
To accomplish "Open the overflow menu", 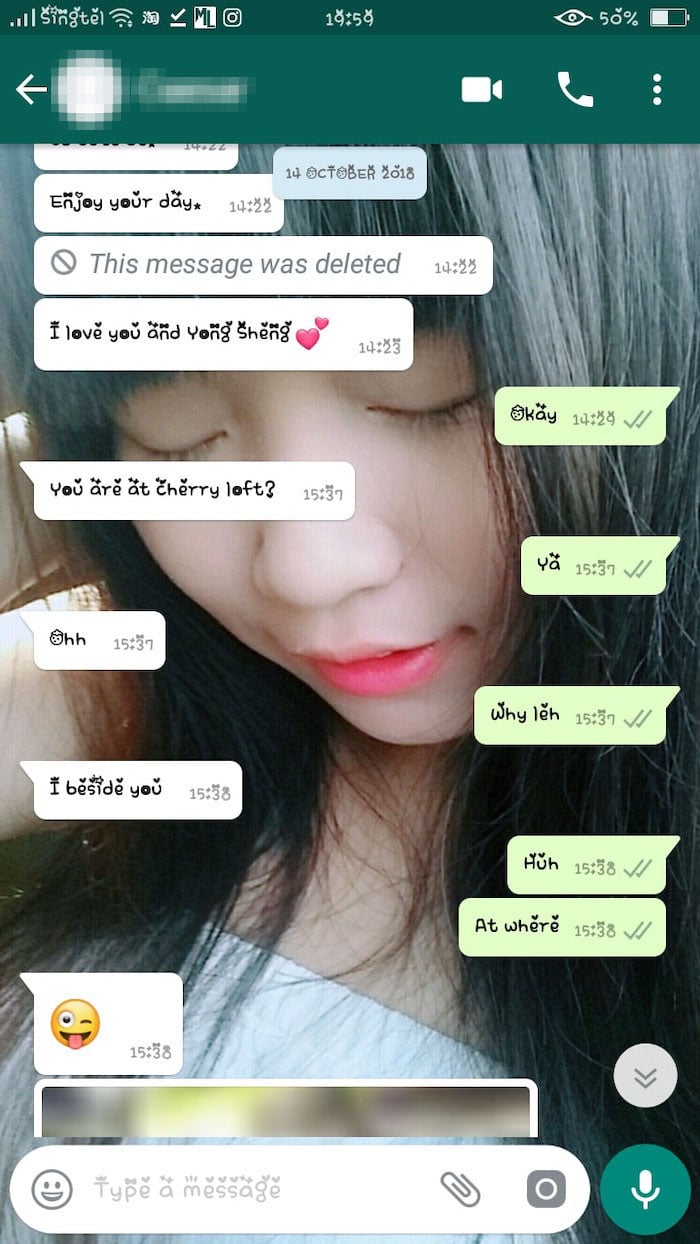I will 657,90.
